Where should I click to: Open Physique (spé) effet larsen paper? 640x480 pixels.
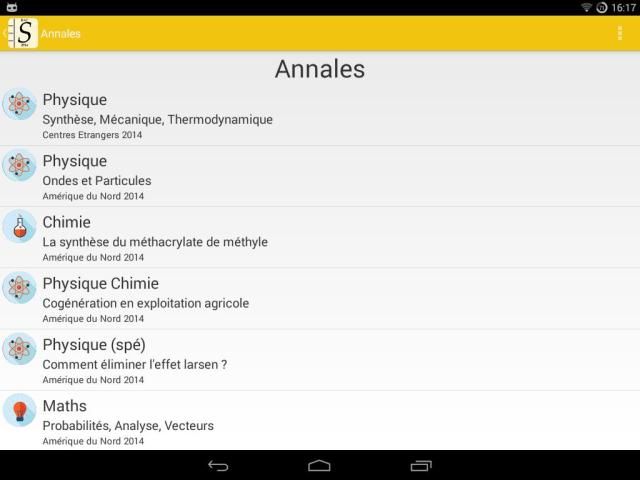[x=320, y=360]
